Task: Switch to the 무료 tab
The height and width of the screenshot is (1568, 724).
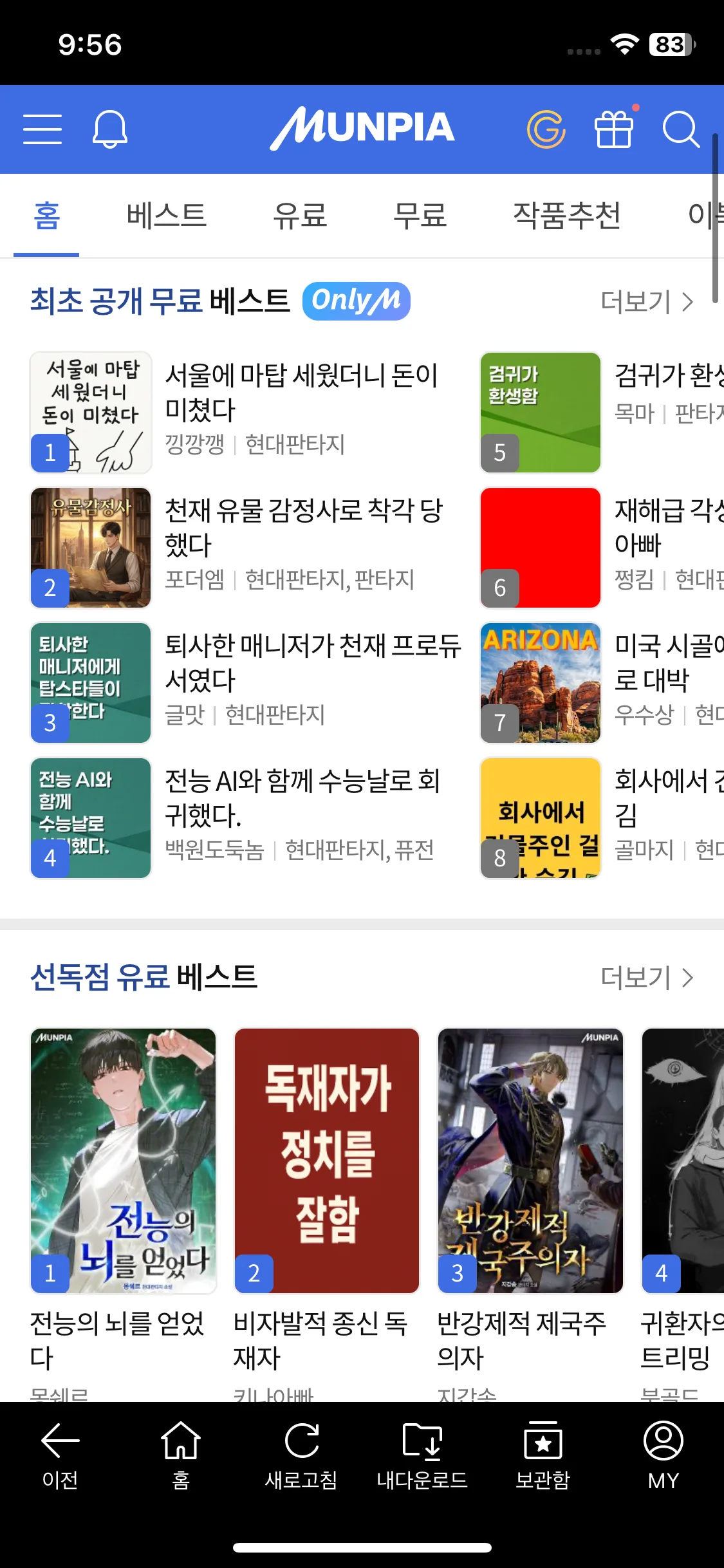Action: [420, 216]
